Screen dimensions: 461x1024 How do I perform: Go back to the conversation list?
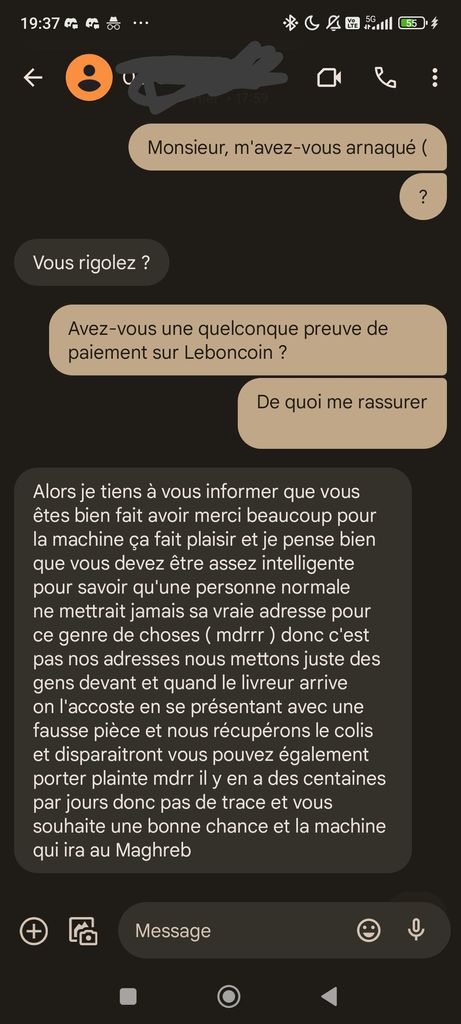(33, 78)
